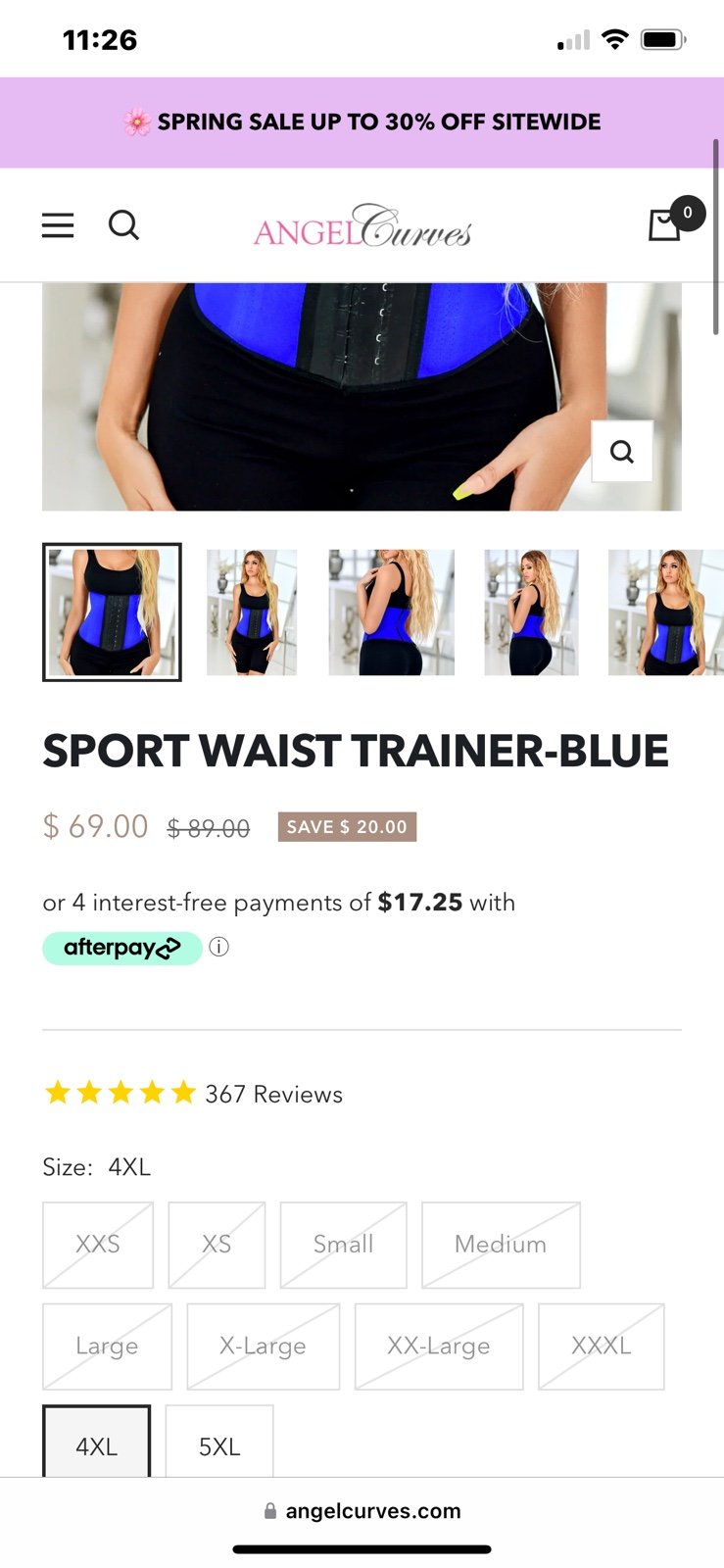This screenshot has height=1568, width=724.
Task: Tap the Spring Sale announcement banner
Action: (x=362, y=122)
